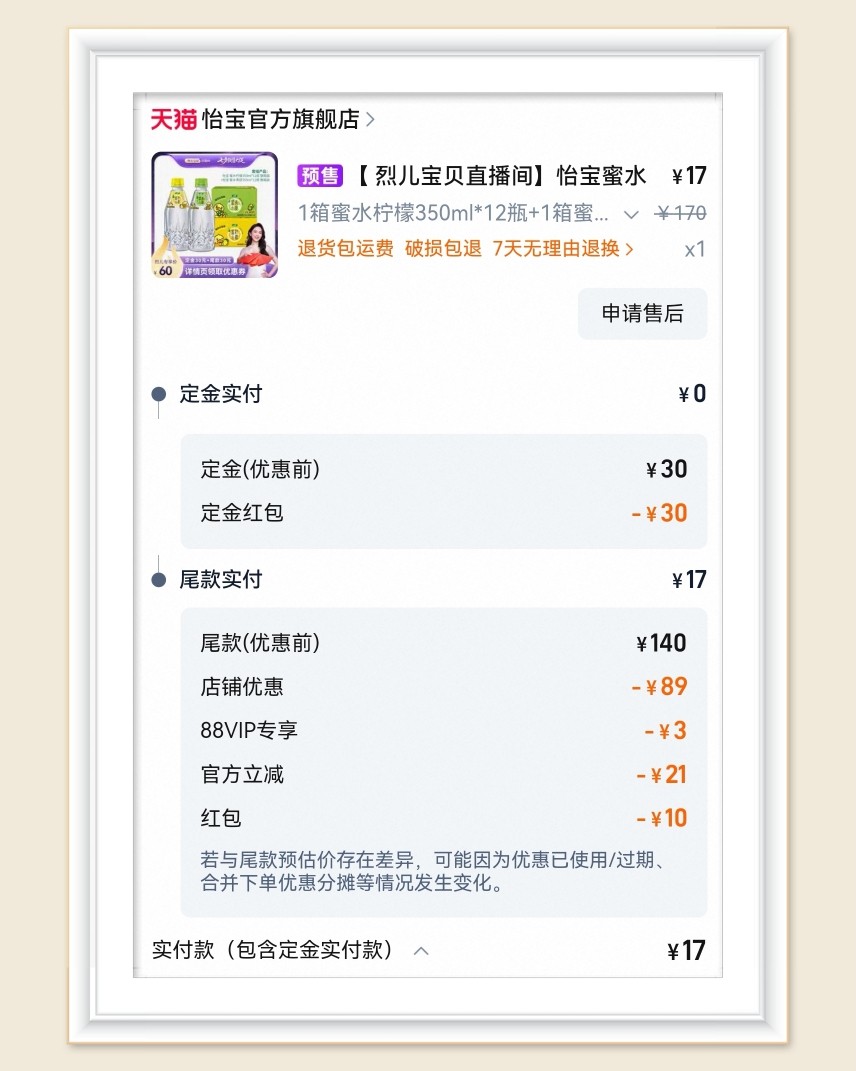Click the 店铺优惠 store discount -¥89 row

tap(440, 686)
